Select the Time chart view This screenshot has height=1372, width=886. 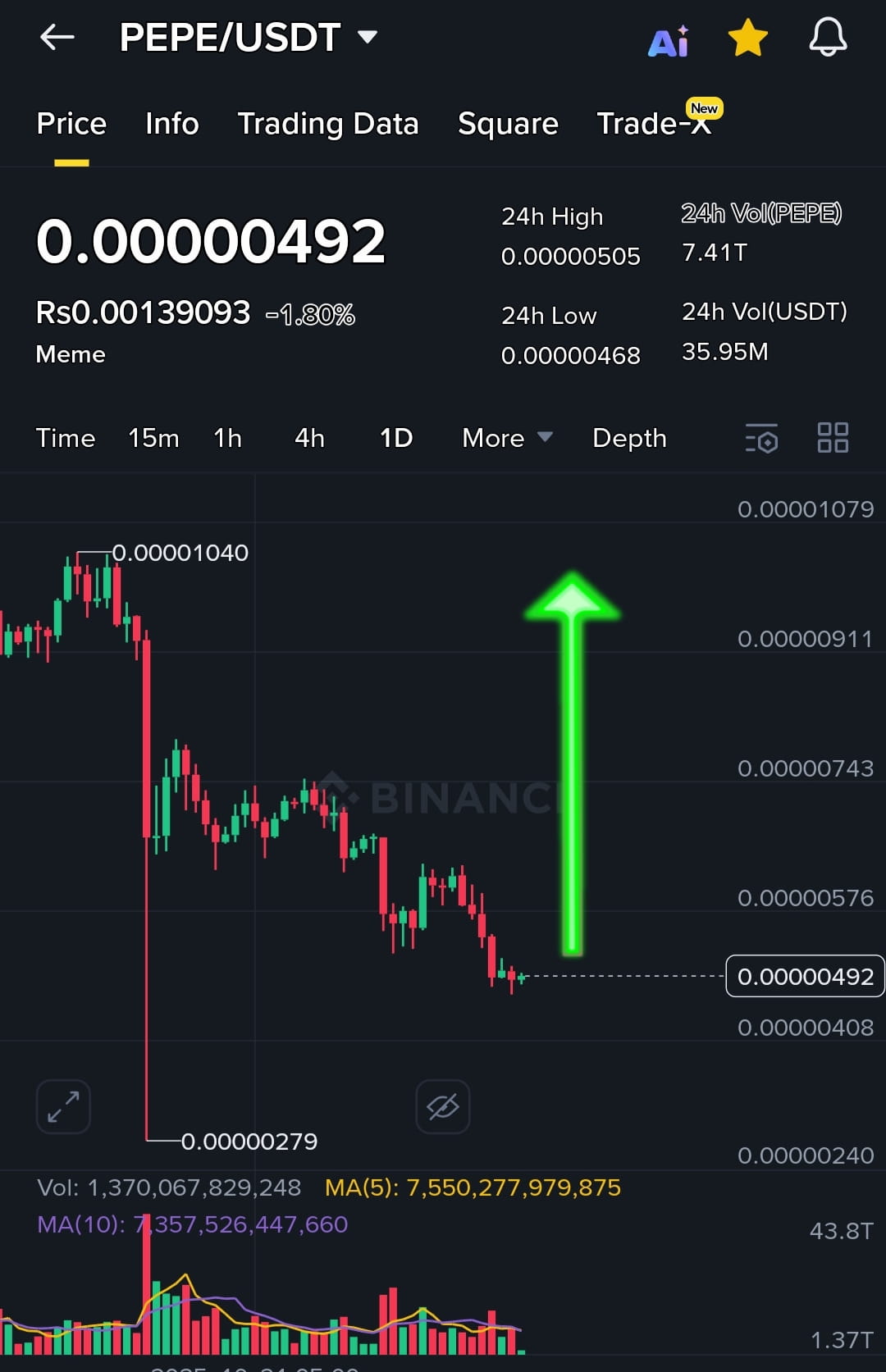[x=66, y=438]
